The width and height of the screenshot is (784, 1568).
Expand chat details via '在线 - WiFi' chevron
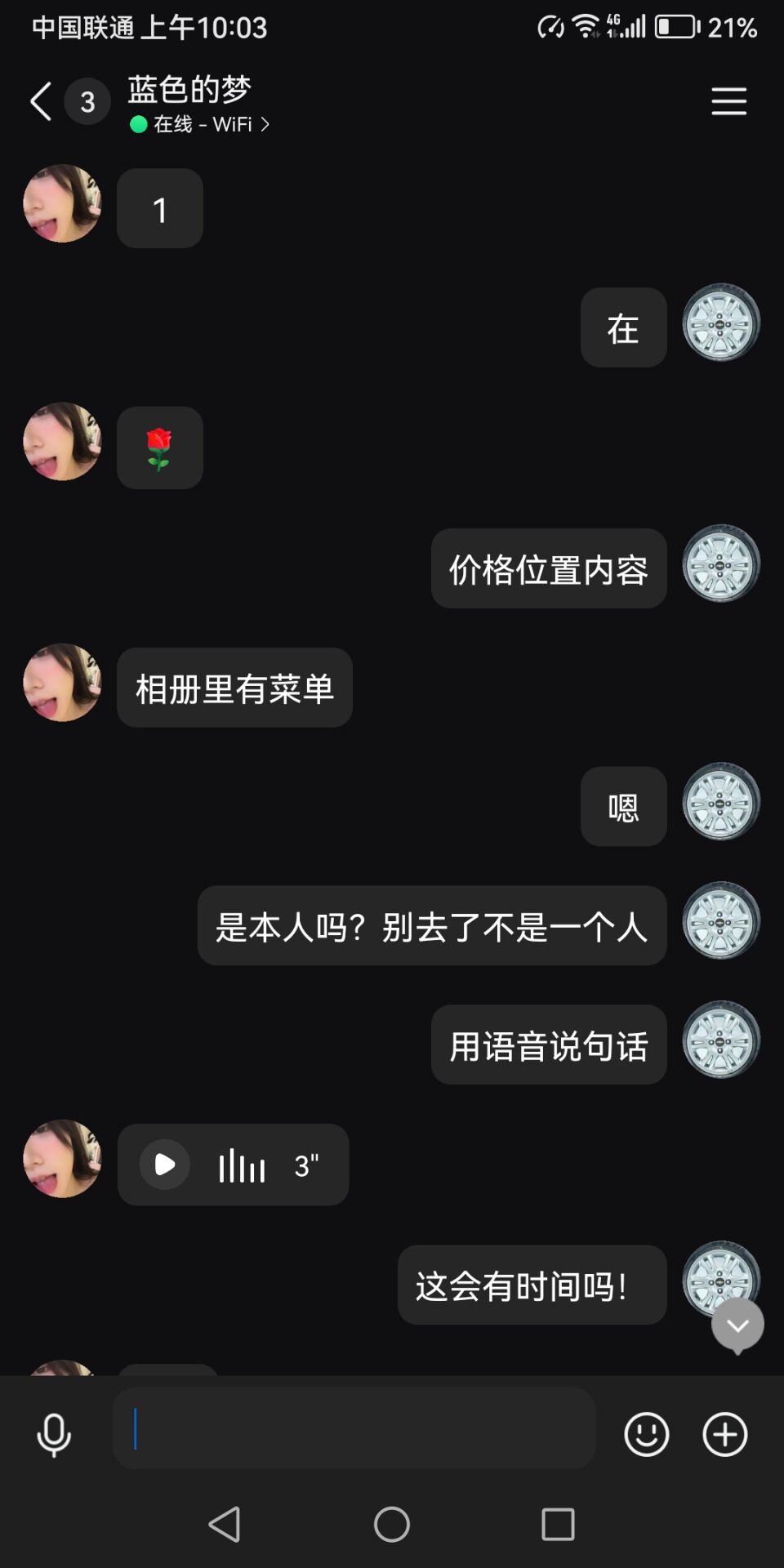265,124
